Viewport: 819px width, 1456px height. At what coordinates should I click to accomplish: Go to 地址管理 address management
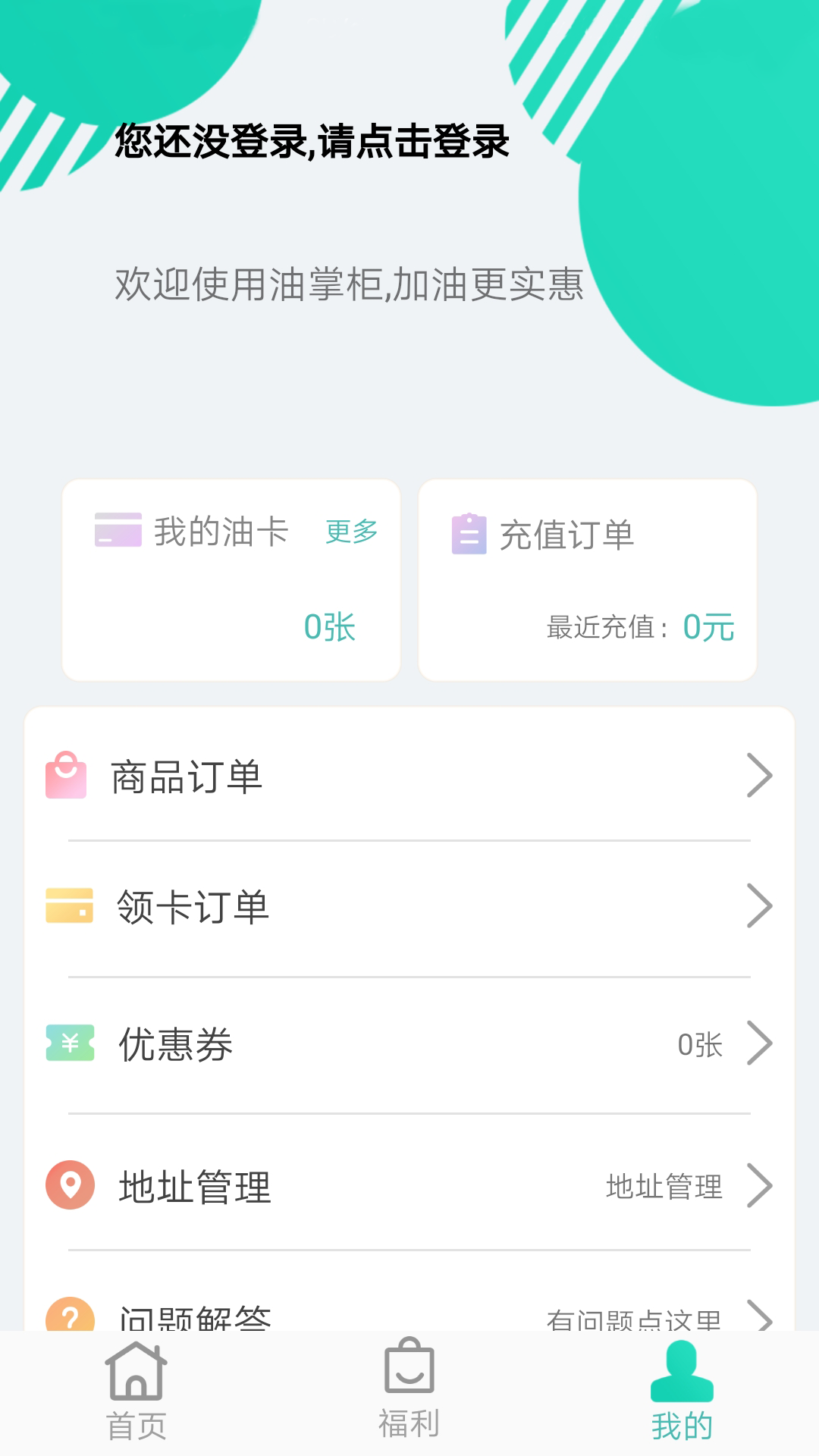click(x=409, y=1186)
